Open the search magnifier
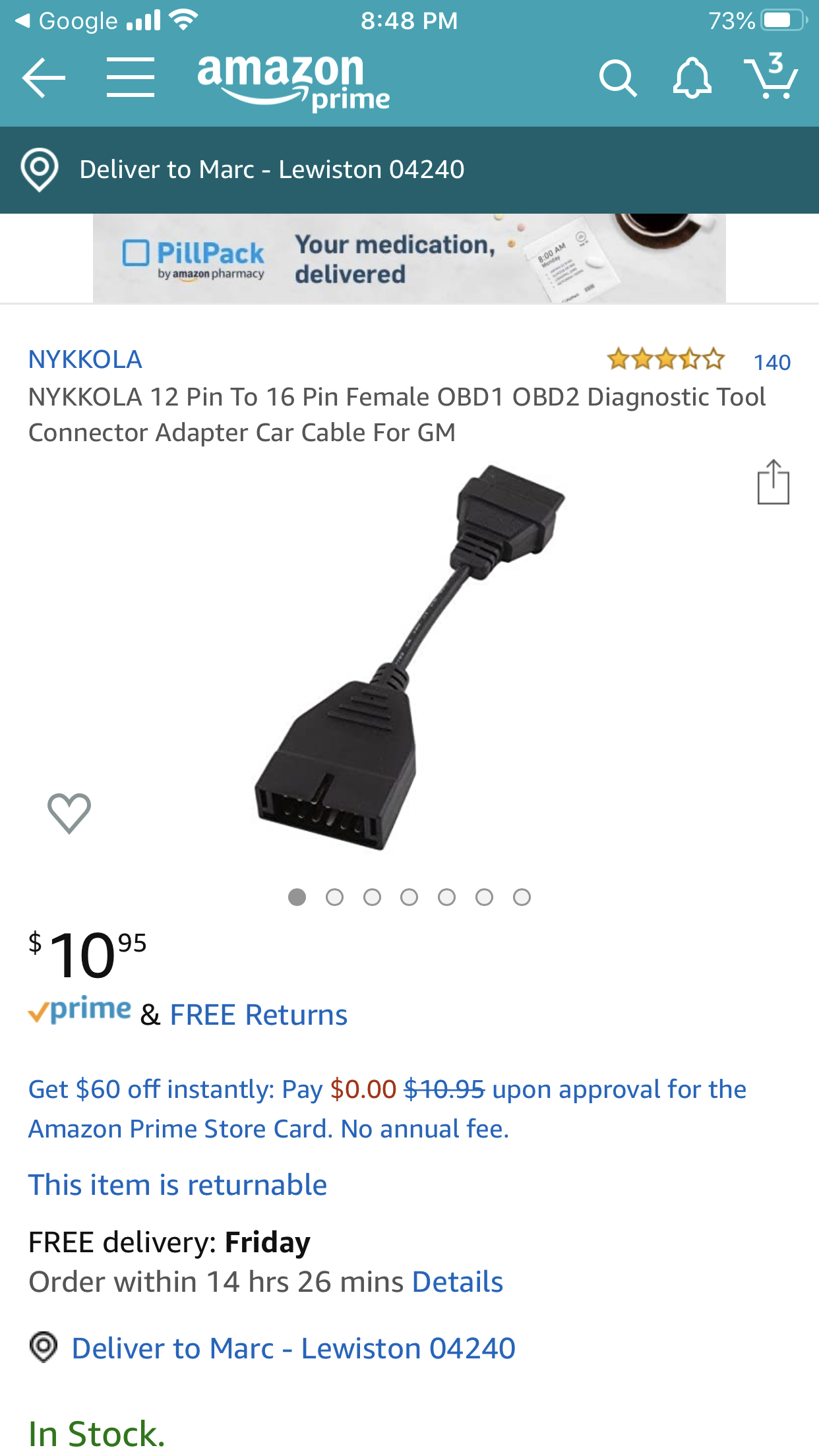Screen dimensions: 819x1456 [617, 78]
